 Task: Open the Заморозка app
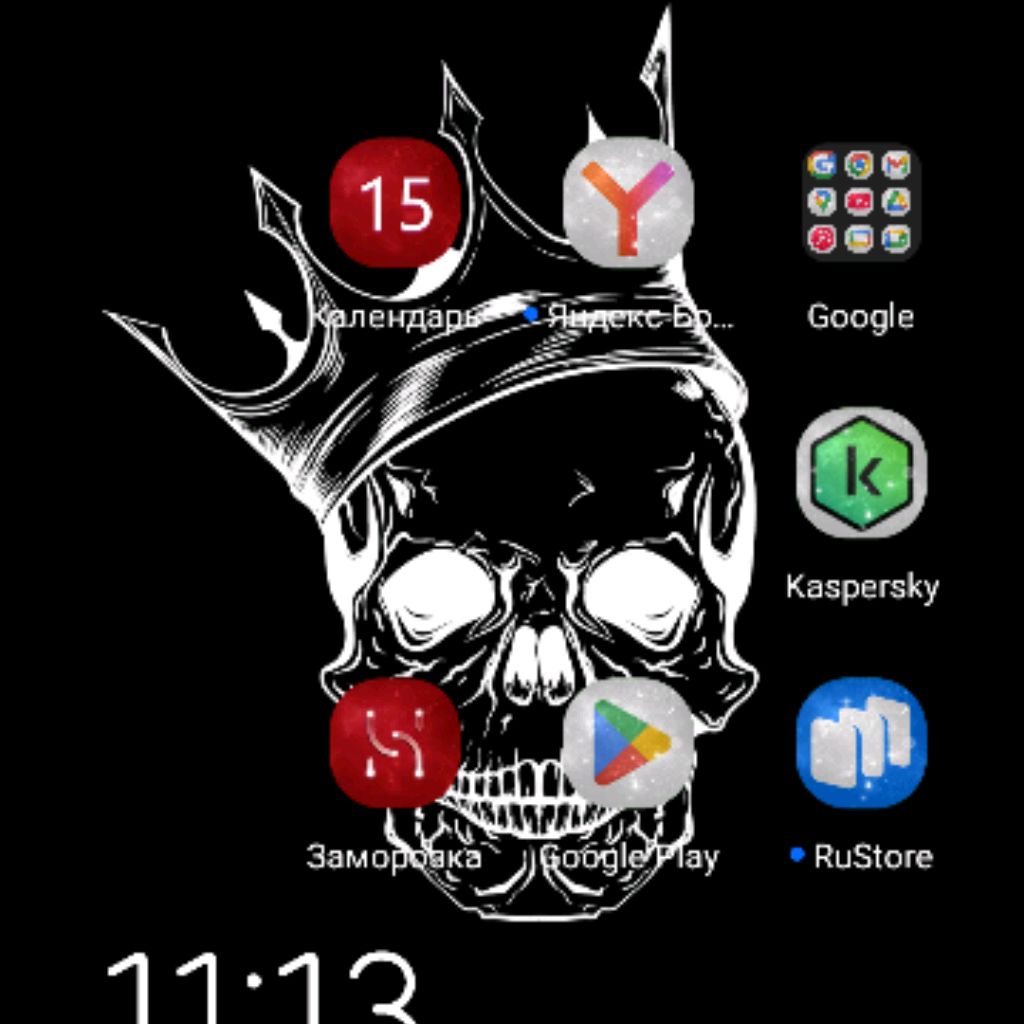395,742
